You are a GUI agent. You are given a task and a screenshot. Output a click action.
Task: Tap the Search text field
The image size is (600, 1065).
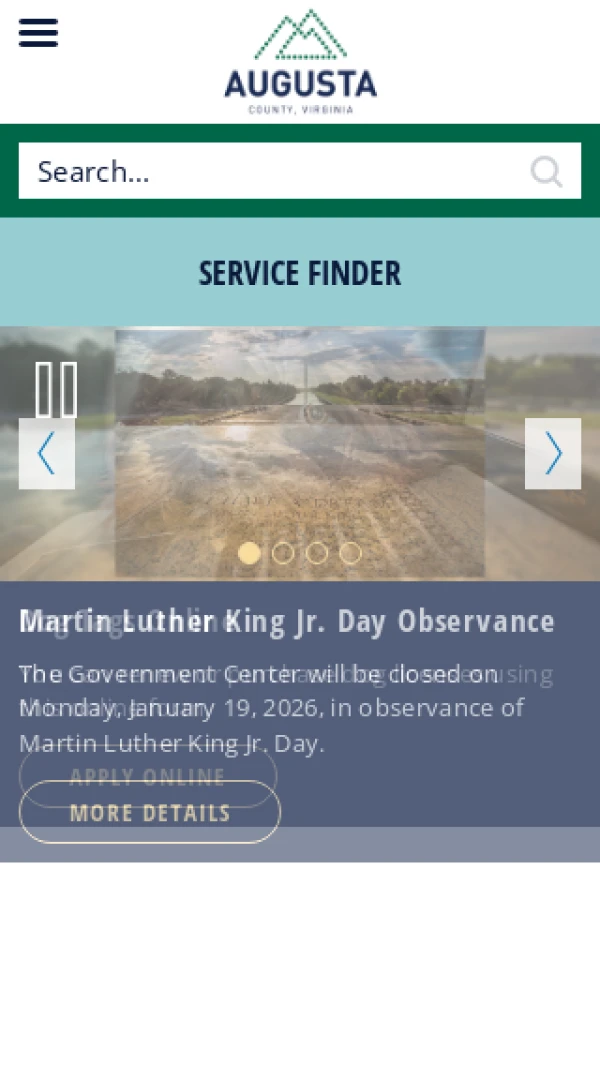(270, 171)
